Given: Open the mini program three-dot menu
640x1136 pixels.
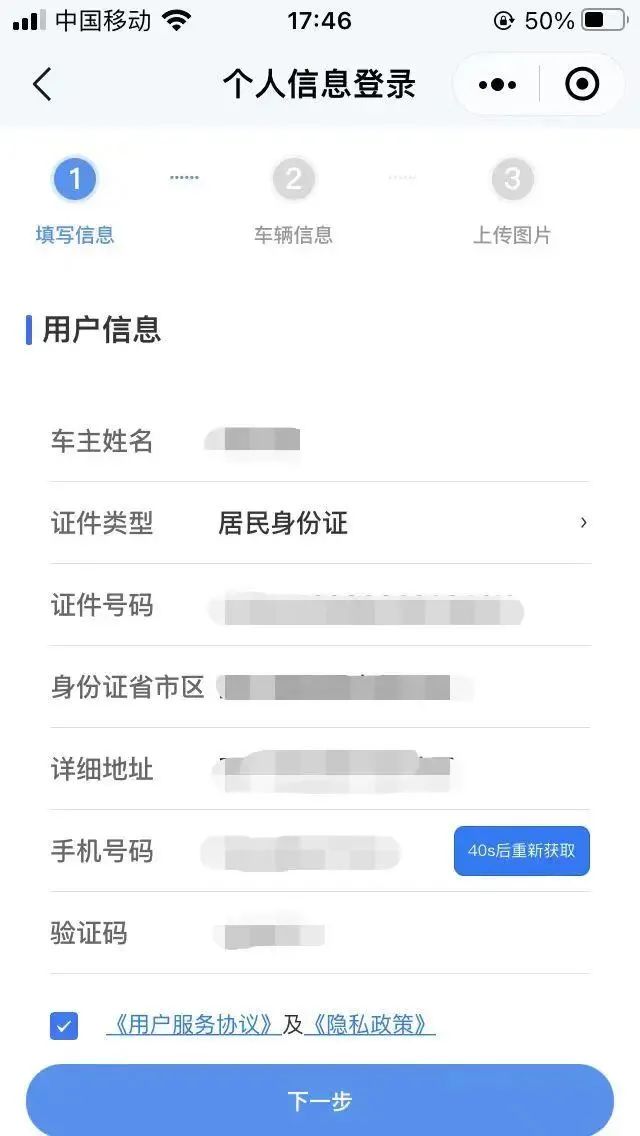Looking at the screenshot, I should (497, 85).
